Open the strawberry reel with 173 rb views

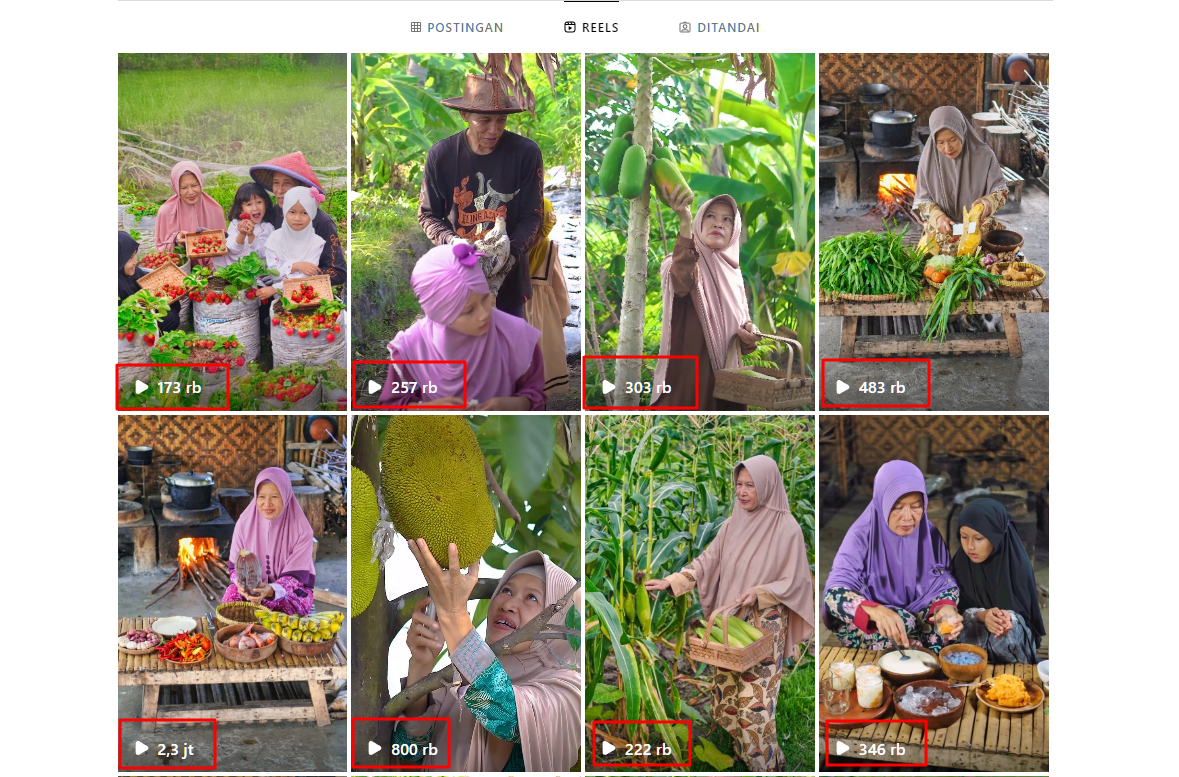tap(232, 230)
